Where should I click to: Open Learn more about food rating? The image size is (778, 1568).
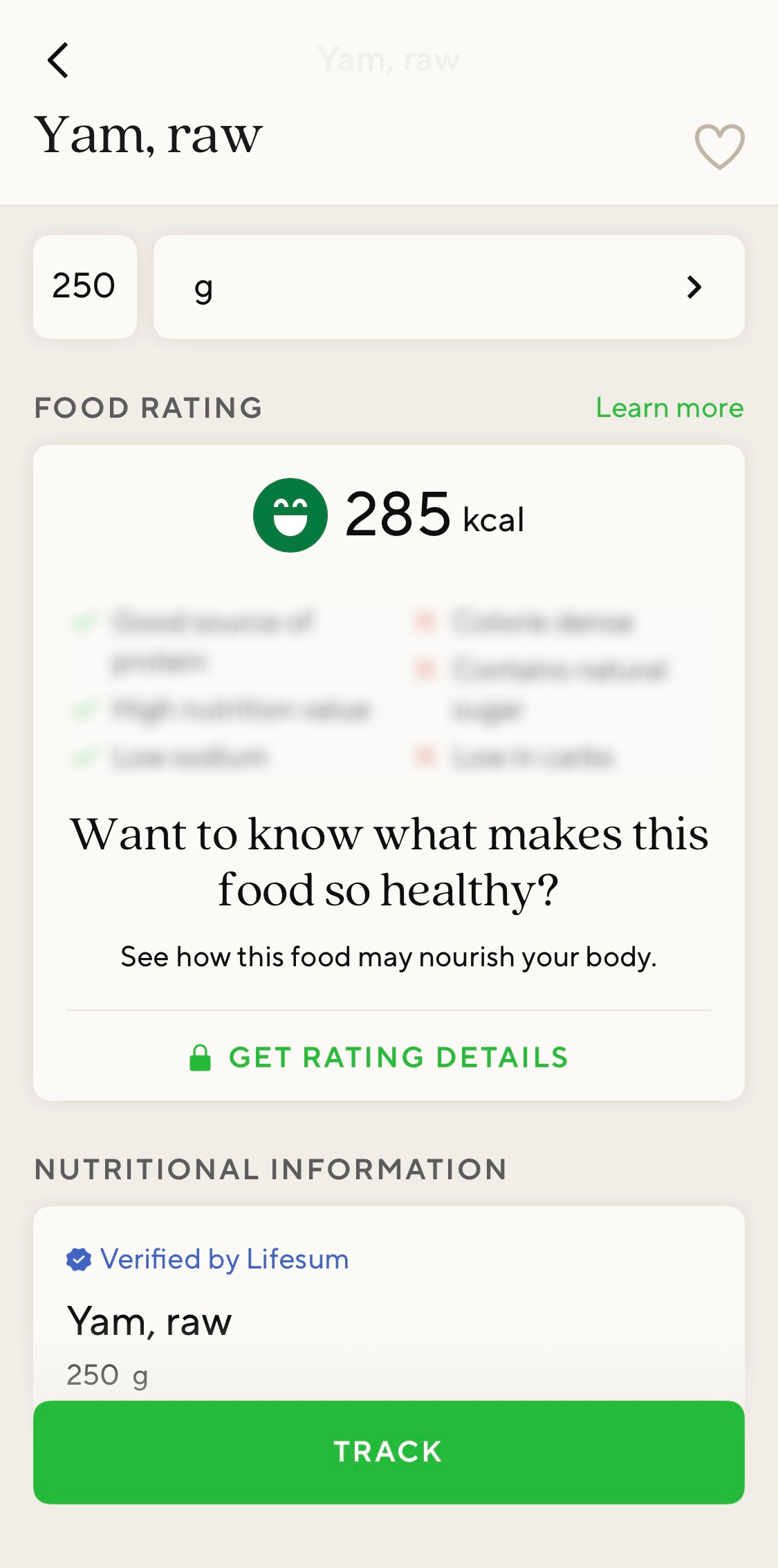(669, 407)
